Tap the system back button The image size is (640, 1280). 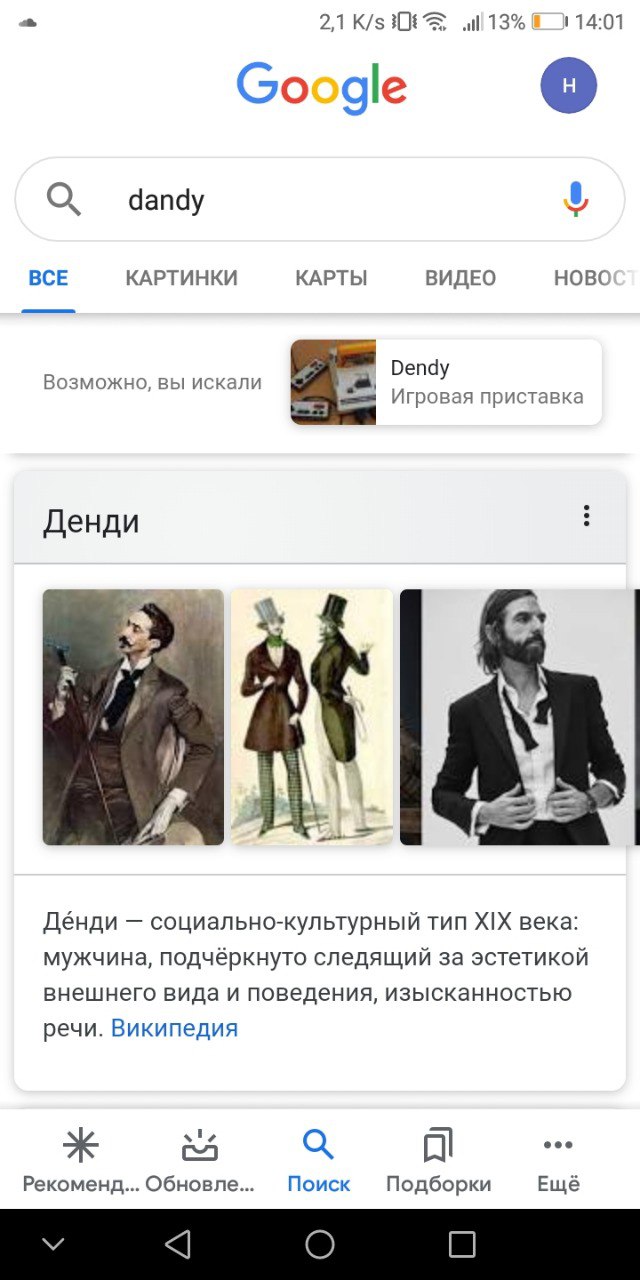click(178, 1244)
